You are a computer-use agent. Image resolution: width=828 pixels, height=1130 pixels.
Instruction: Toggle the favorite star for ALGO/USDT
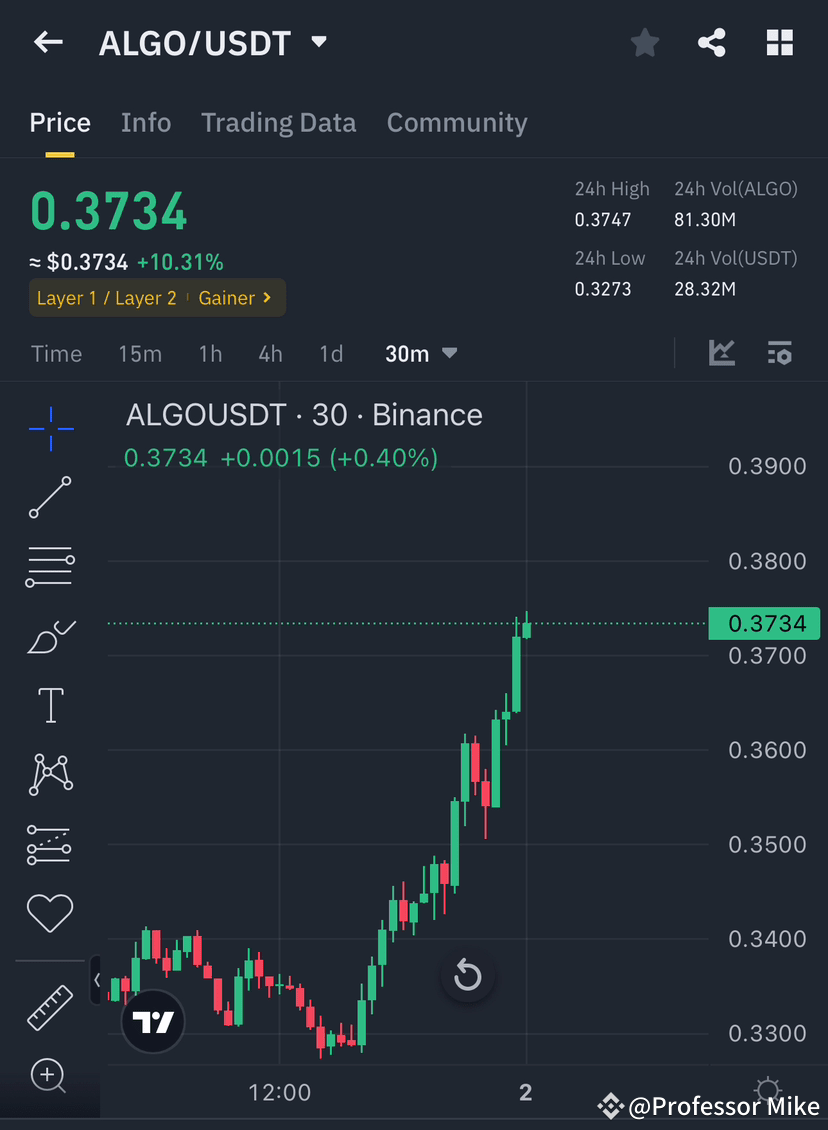coord(644,42)
